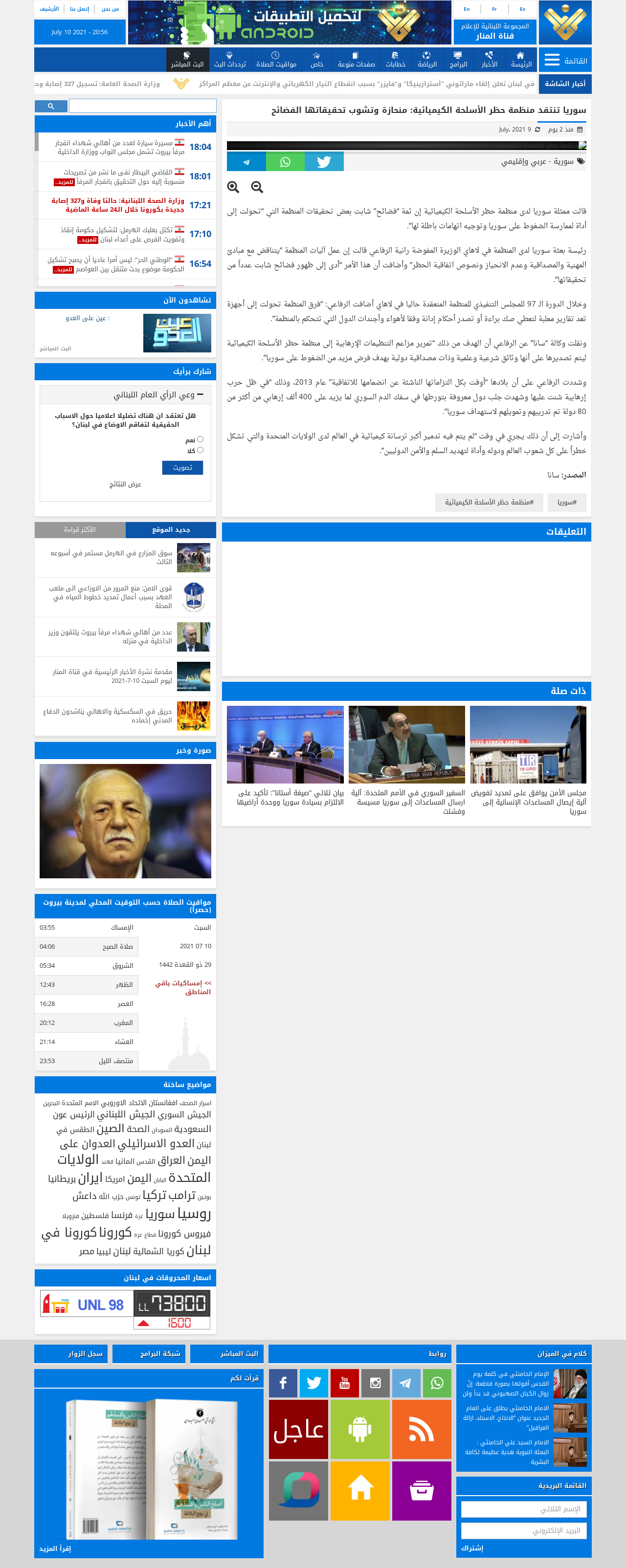Select كلا in the poll

(x=200, y=451)
